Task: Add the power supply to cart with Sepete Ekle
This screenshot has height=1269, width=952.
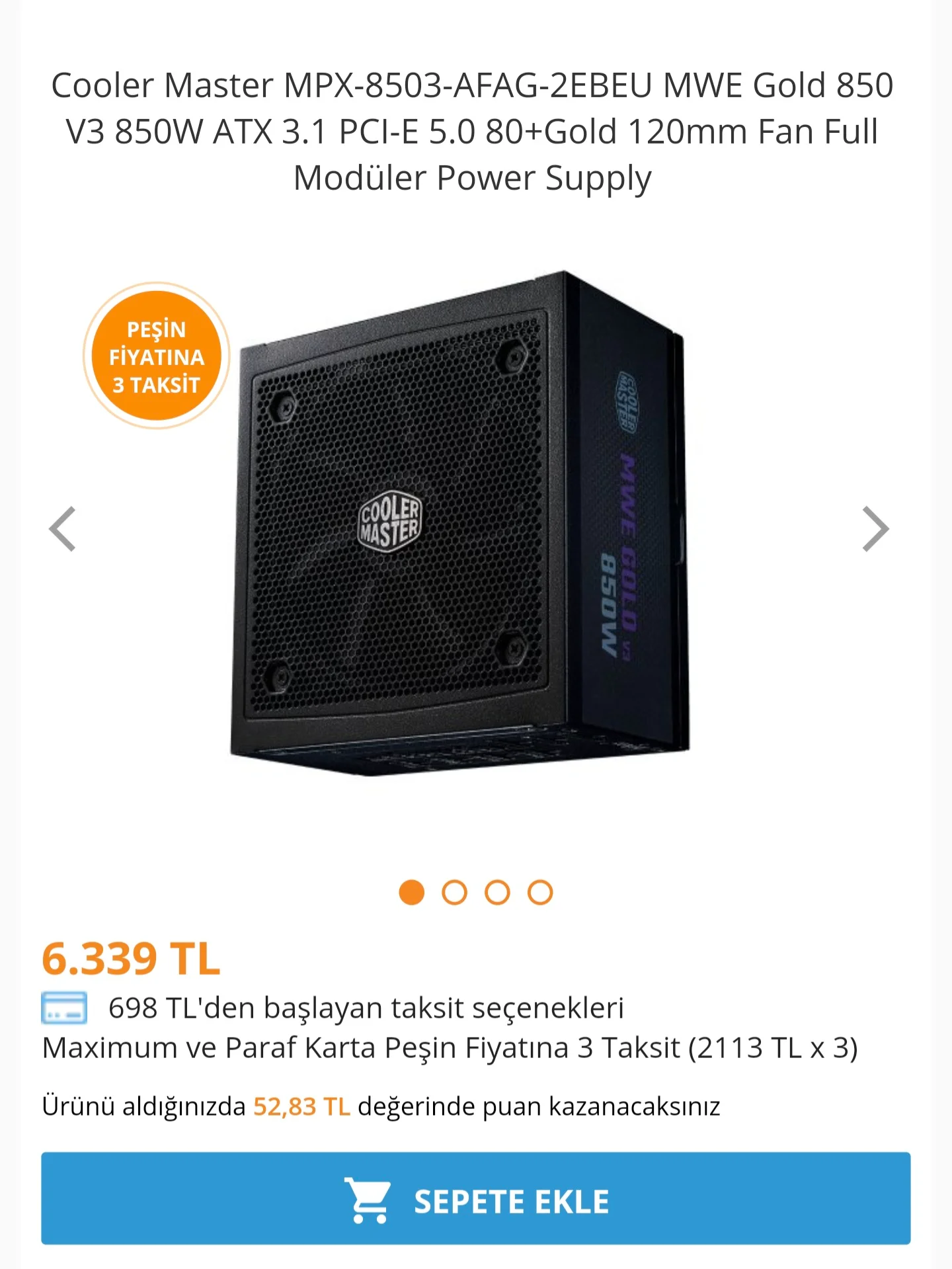Action: pyautogui.click(x=476, y=1198)
